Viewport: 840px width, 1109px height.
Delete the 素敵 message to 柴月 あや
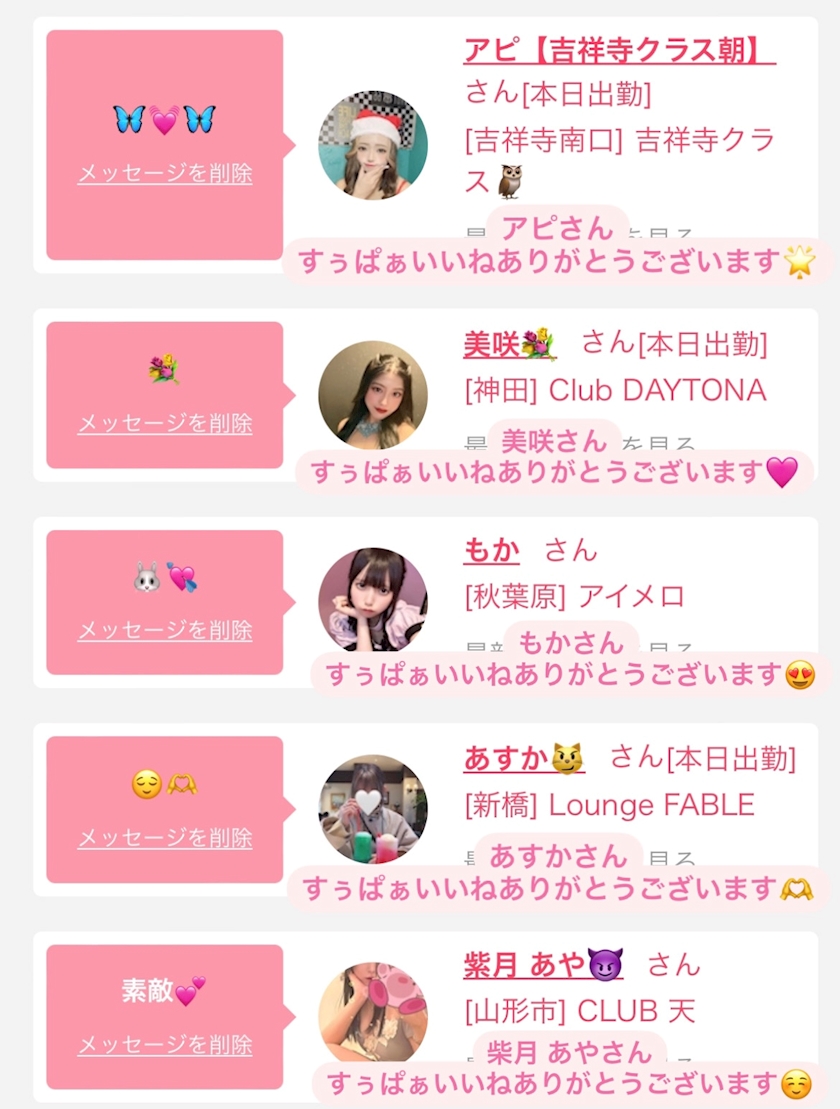(165, 1045)
